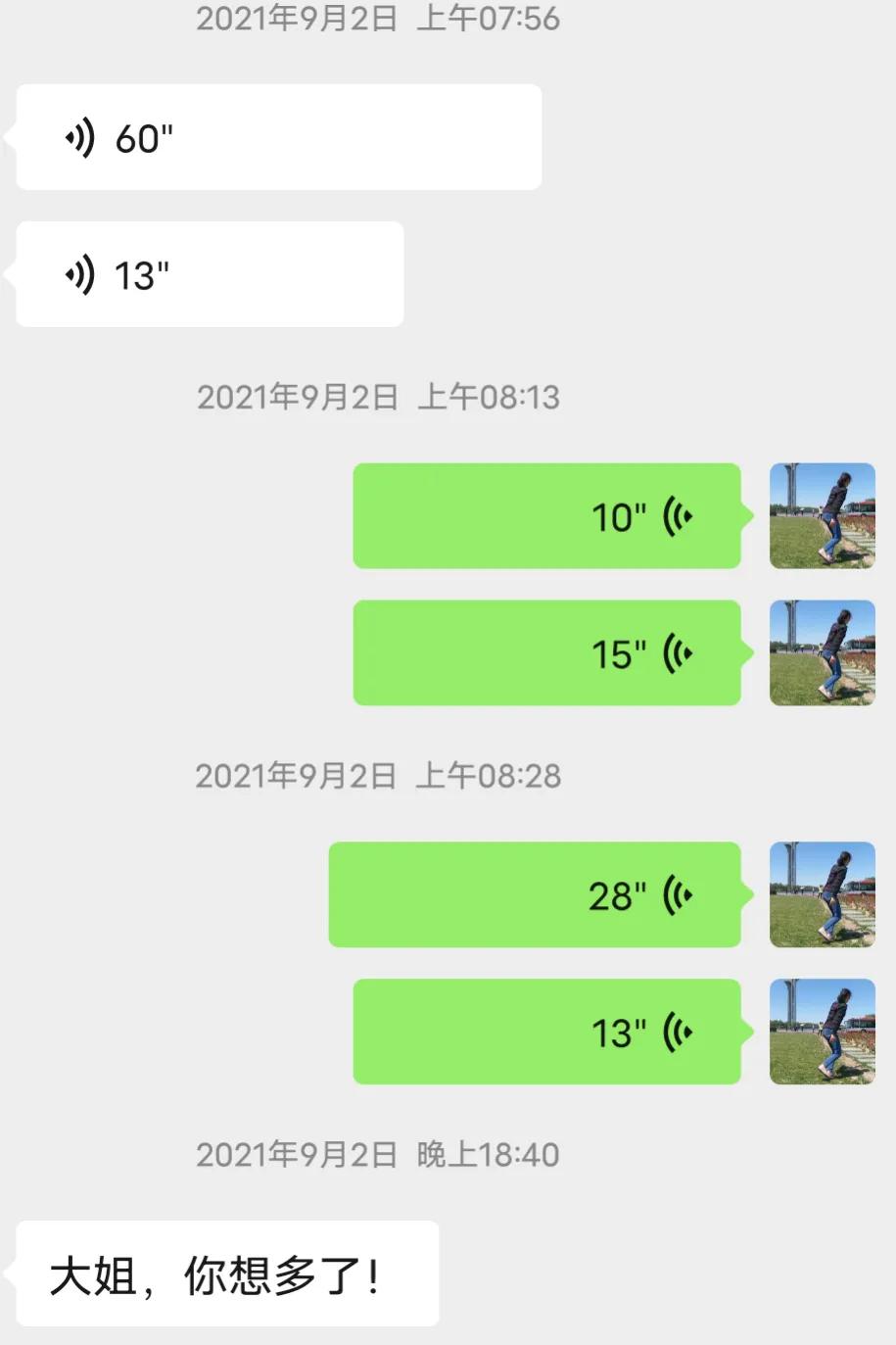The image size is (896, 1345).
Task: View the profile picture beside the 15" voice bubble
Action: pos(823,652)
